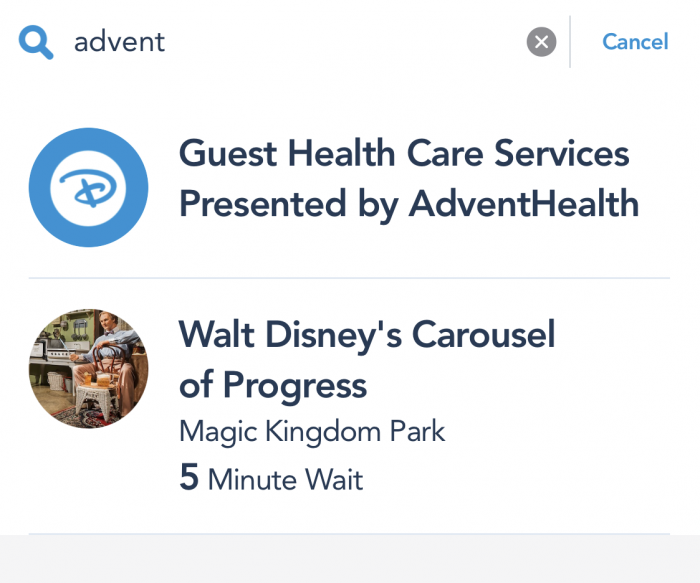This screenshot has width=700, height=583.
Task: Clear the search text
Action: pyautogui.click(x=541, y=42)
